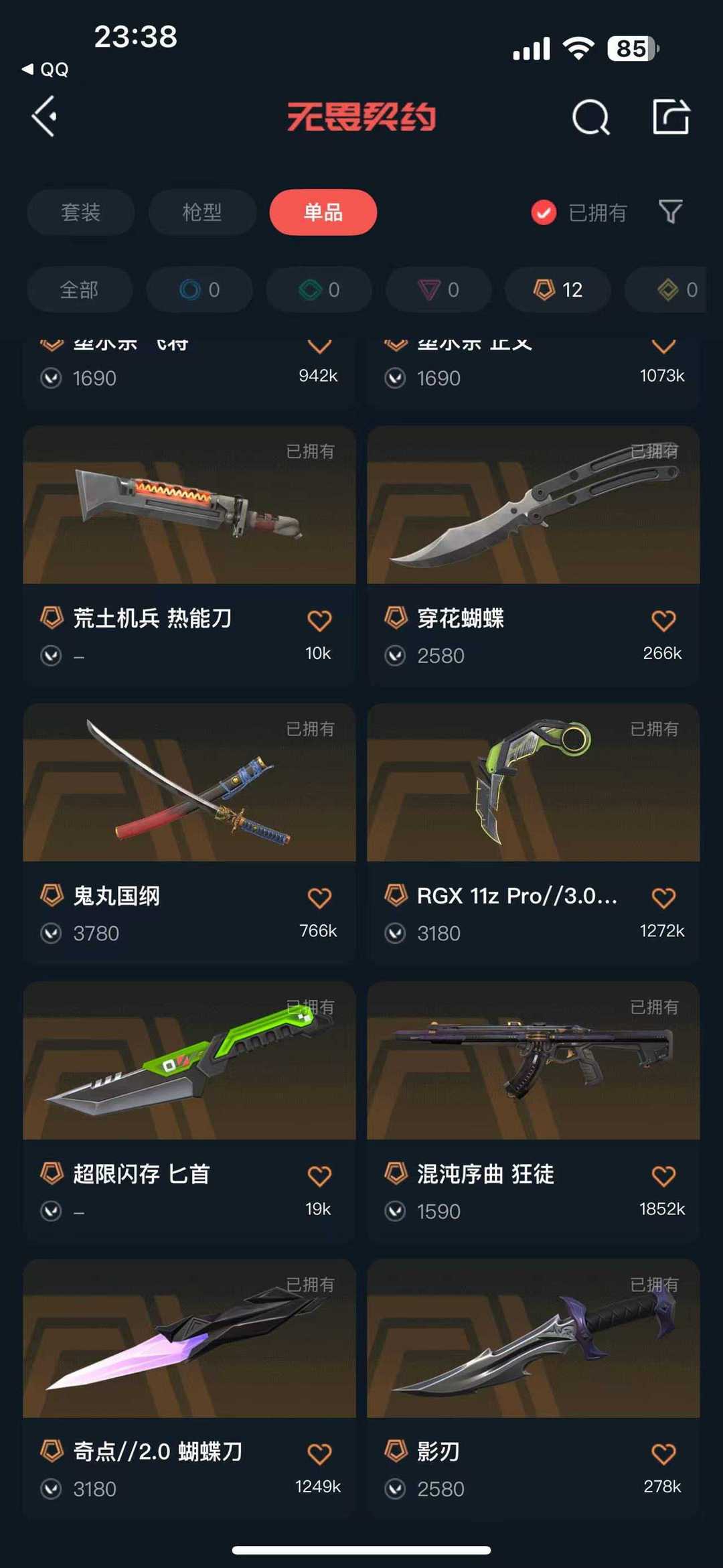Tap the share icon in the top bar
This screenshot has height=1568, width=723.
tap(671, 117)
